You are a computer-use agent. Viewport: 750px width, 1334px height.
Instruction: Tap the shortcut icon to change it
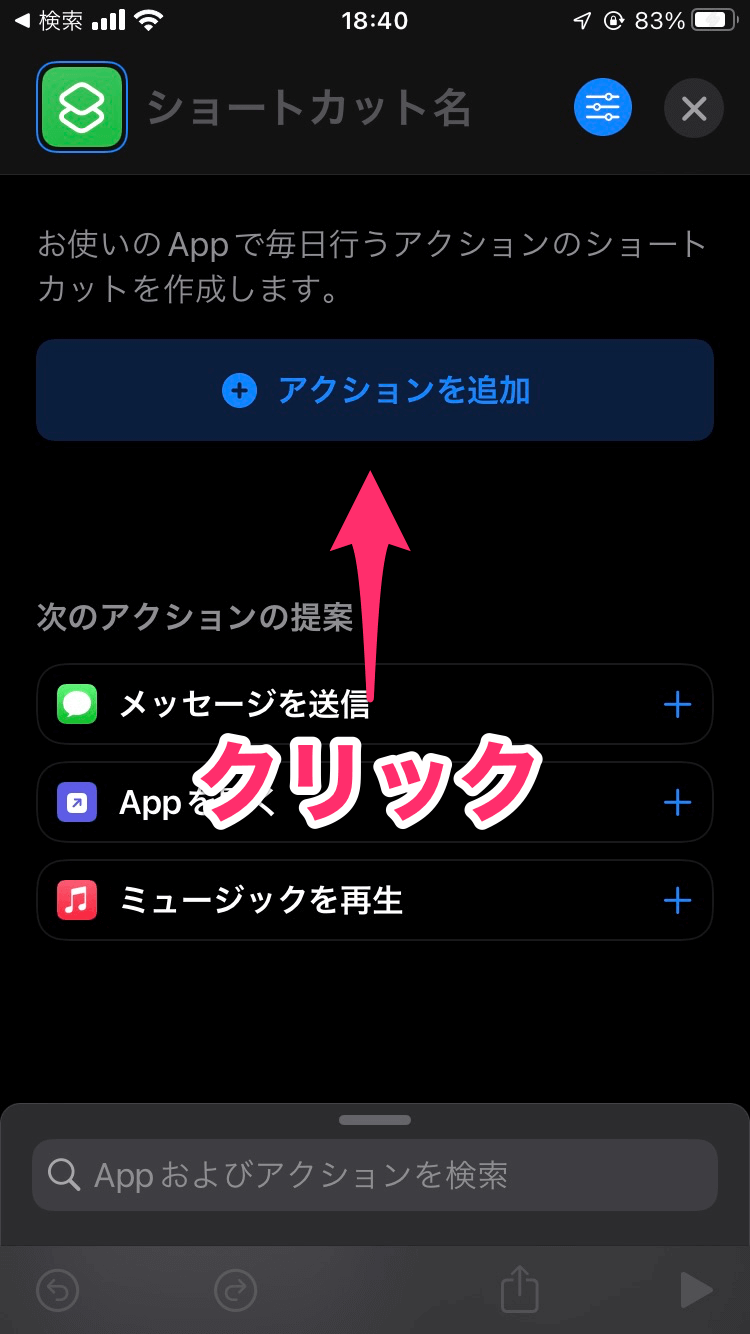pyautogui.click(x=81, y=107)
